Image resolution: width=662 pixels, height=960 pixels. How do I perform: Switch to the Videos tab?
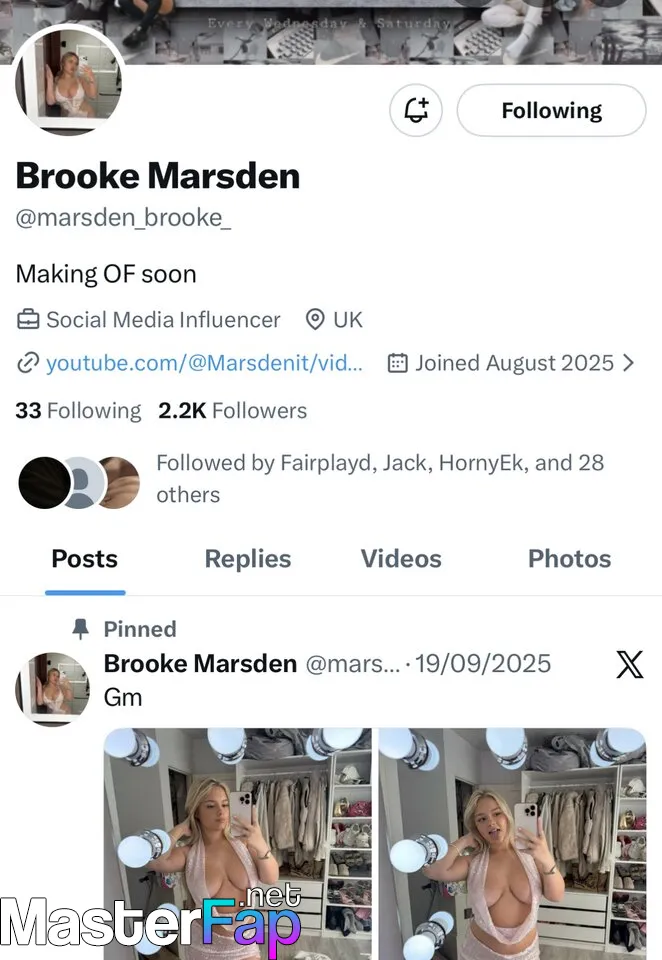tap(401, 559)
